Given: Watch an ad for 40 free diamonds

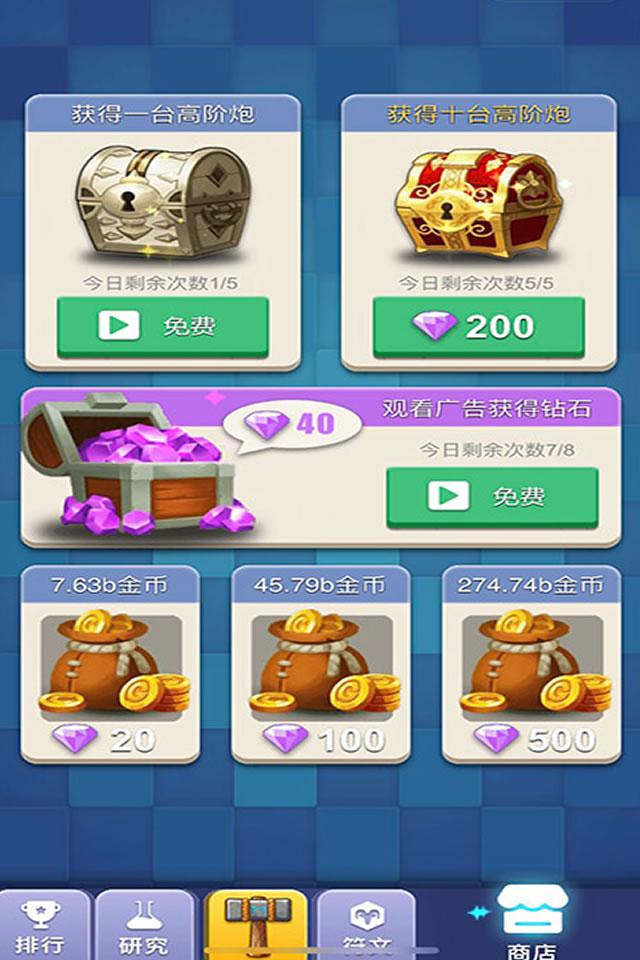Looking at the screenshot, I should click(492, 496).
